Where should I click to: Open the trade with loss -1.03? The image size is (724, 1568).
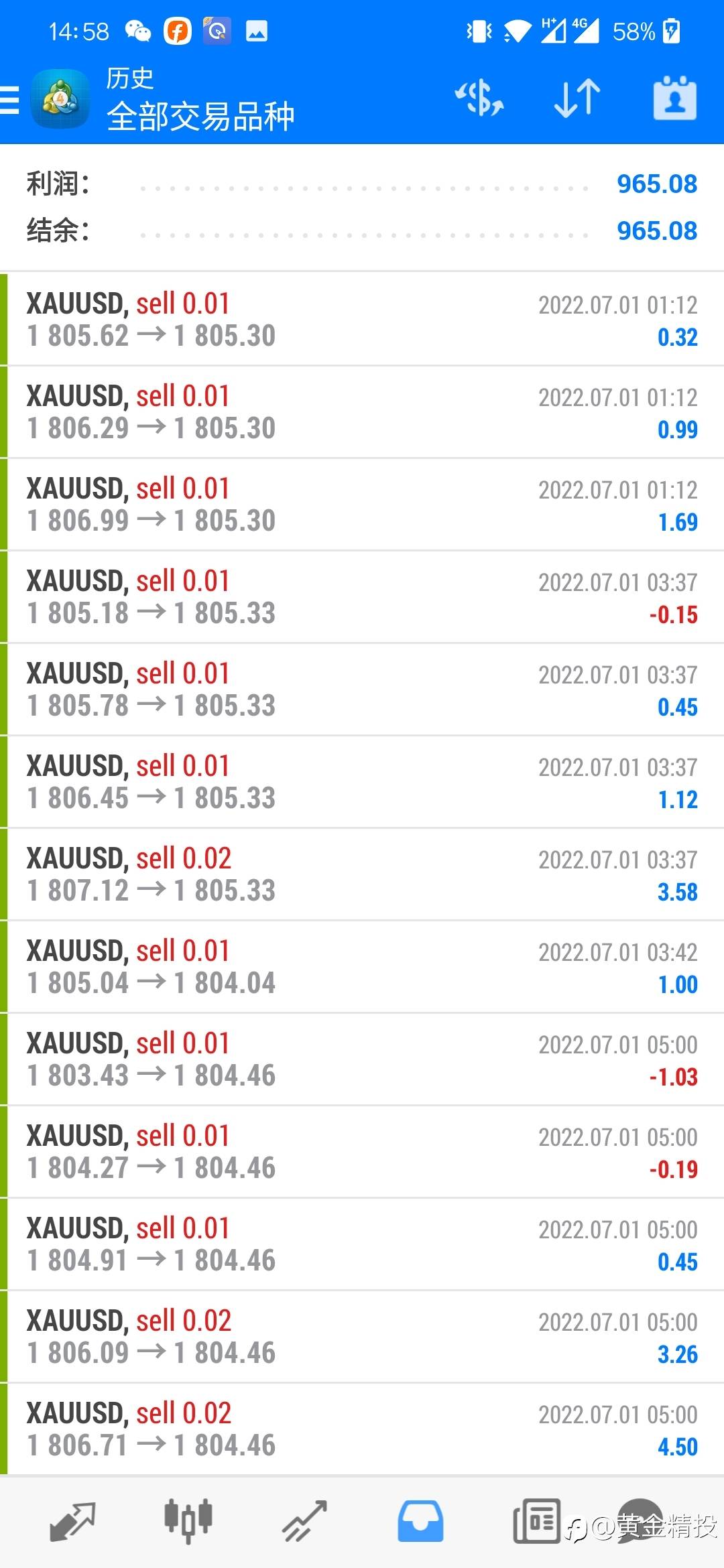pos(362,1059)
